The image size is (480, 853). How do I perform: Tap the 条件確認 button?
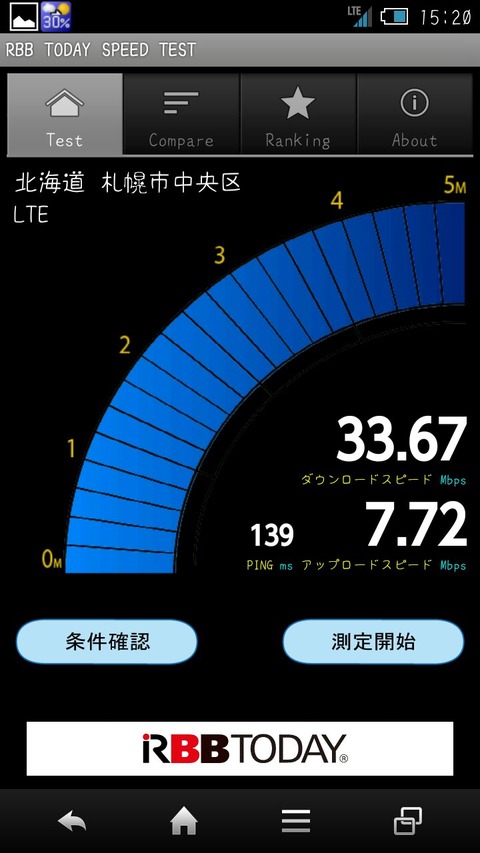click(x=107, y=641)
